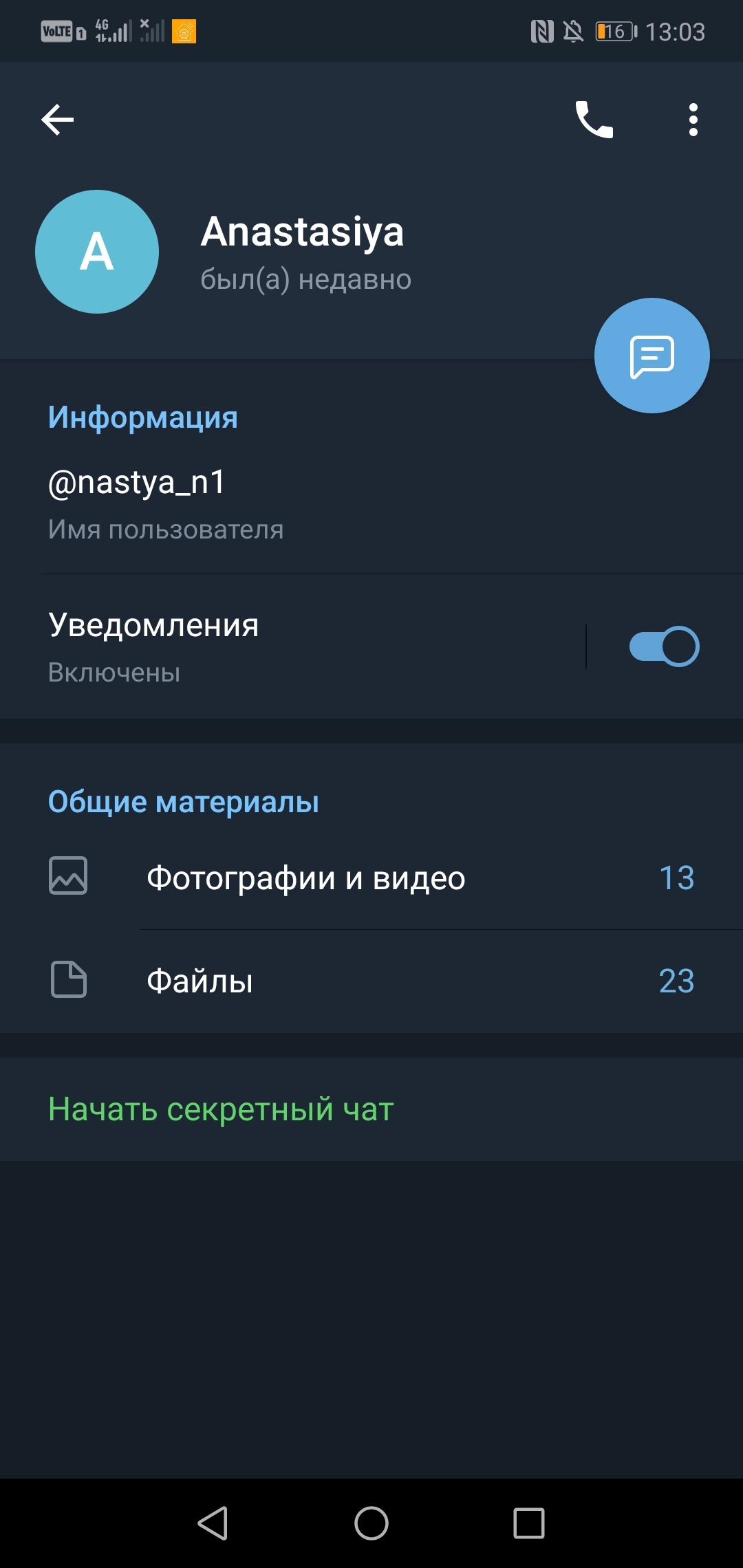Tap the system home button
743x1568 pixels.
point(371,1523)
